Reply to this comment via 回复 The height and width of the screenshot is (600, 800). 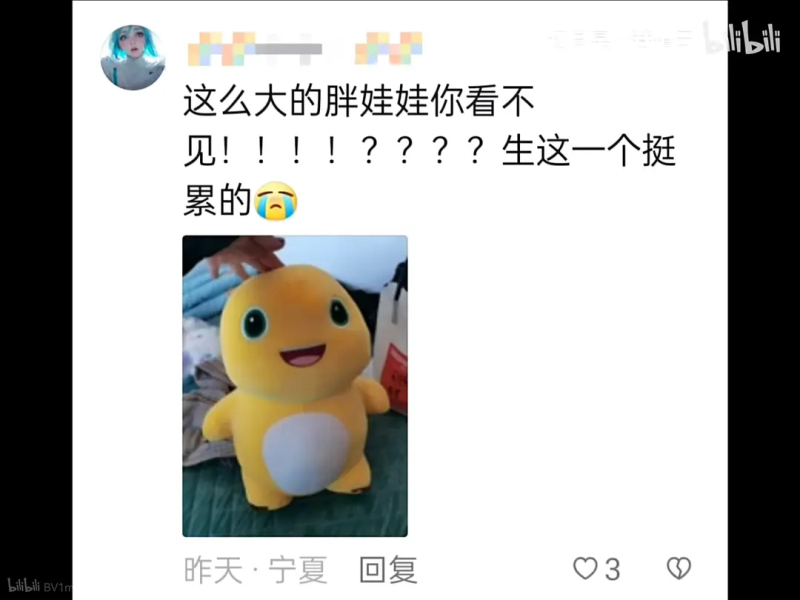click(x=388, y=570)
